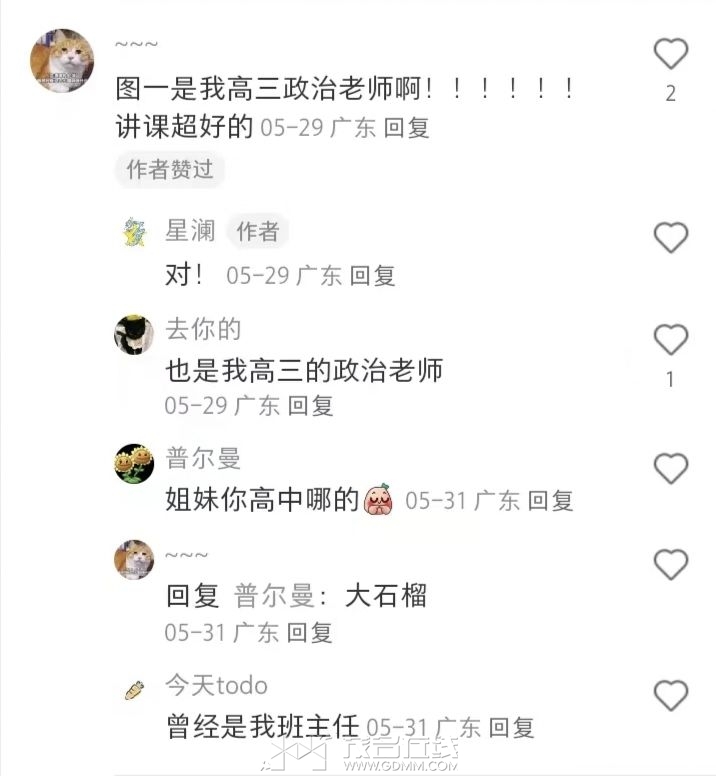Like 去你的's comment
Viewport: 716px width, 776px height.
(670, 340)
